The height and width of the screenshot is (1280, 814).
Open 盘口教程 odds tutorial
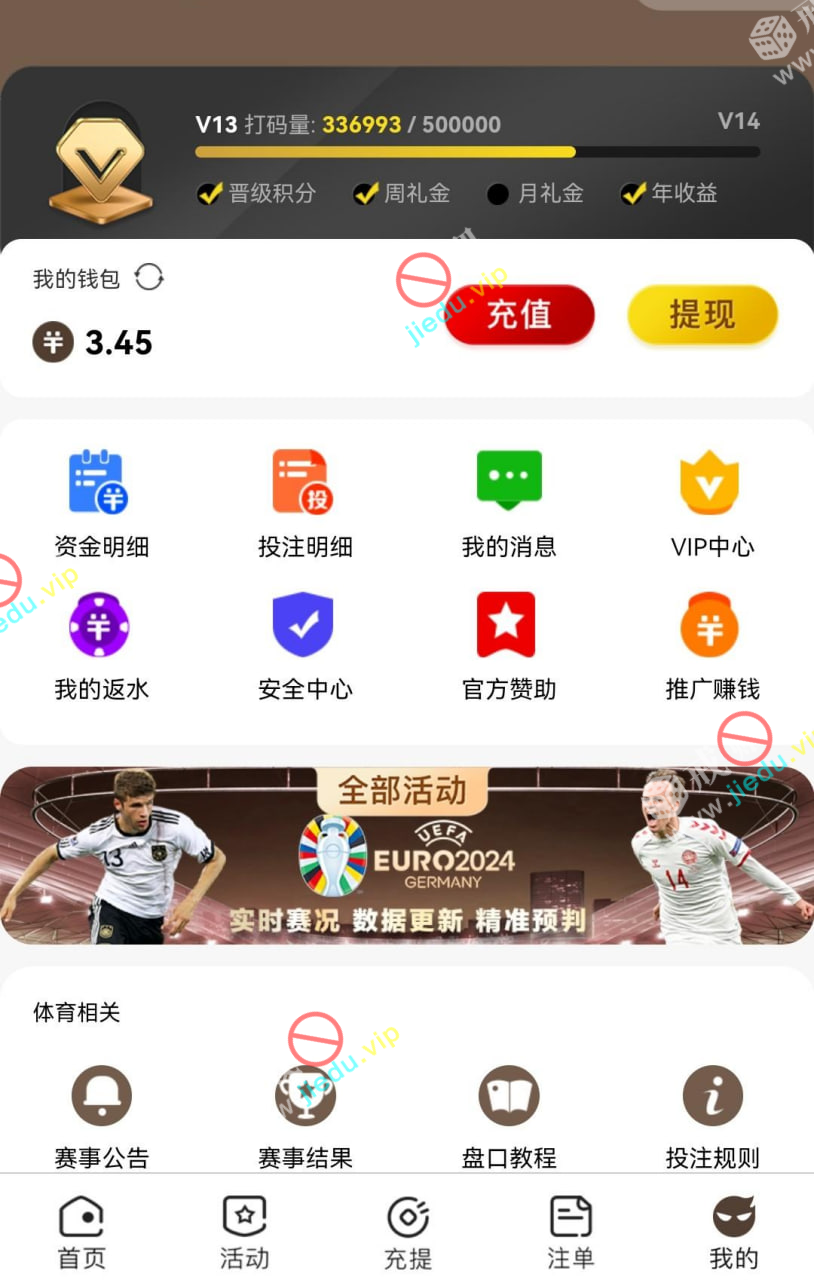click(509, 1115)
